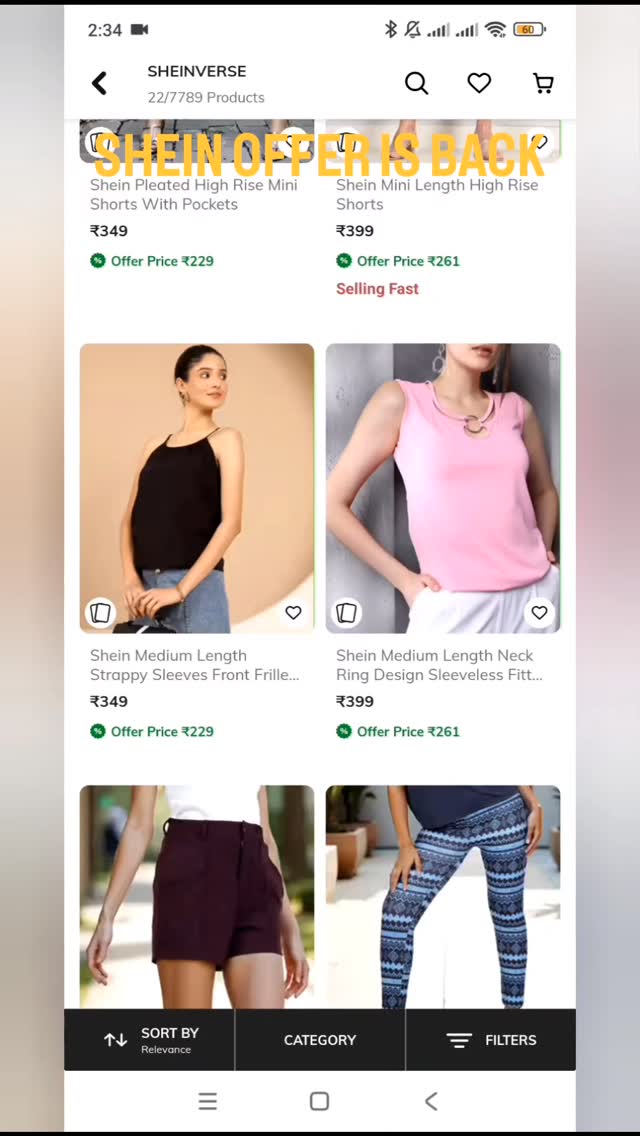The height and width of the screenshot is (1136, 640).
Task: Go back from the SHEINVERSE listing
Action: [99, 83]
